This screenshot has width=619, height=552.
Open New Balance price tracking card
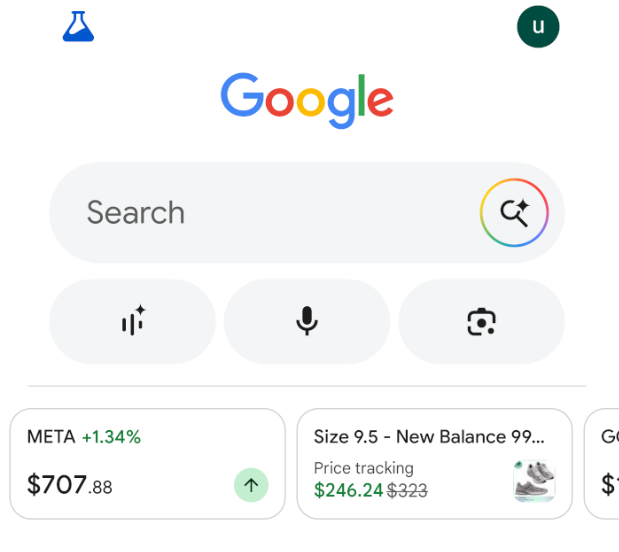click(434, 464)
